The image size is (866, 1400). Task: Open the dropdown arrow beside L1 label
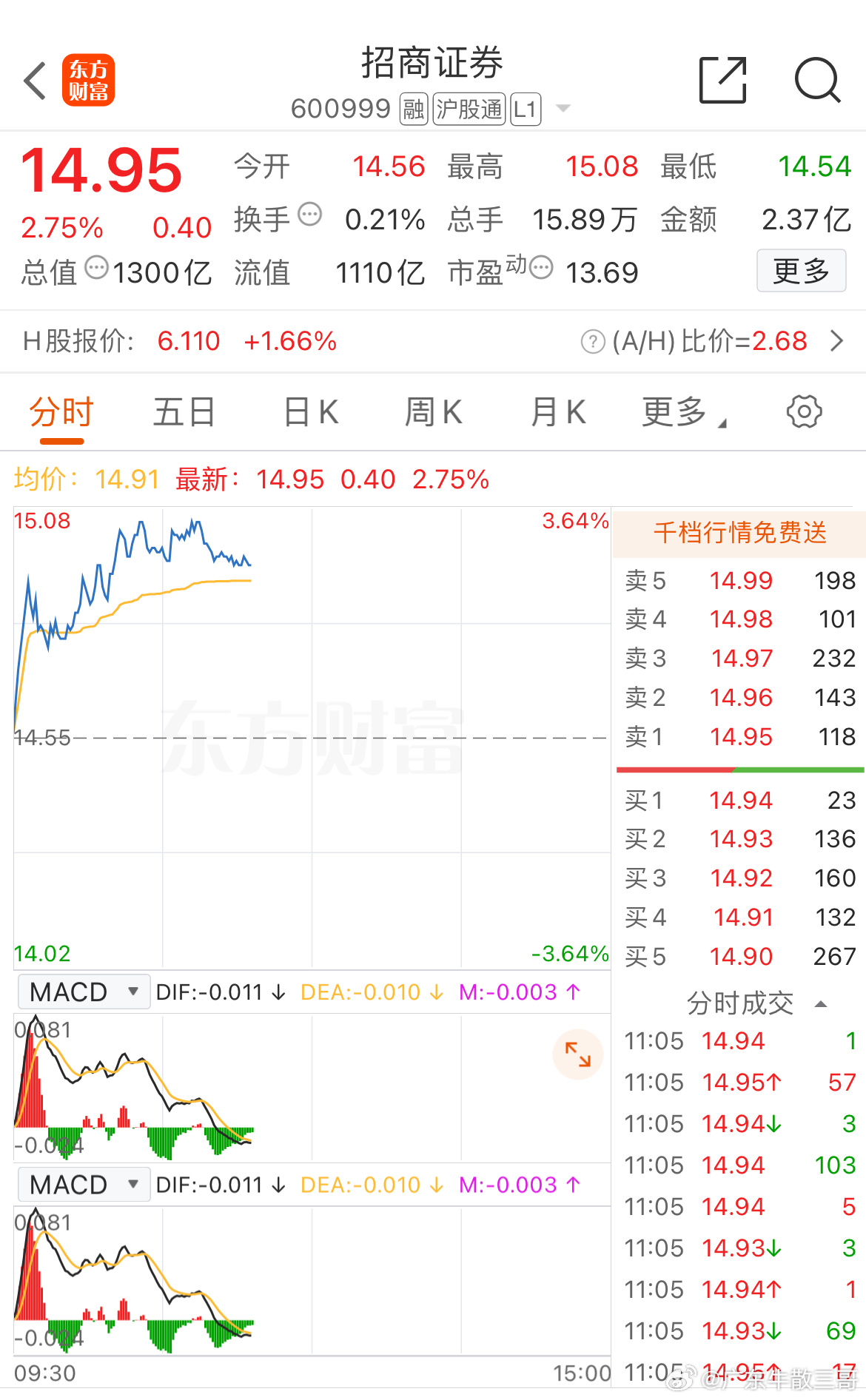click(563, 108)
